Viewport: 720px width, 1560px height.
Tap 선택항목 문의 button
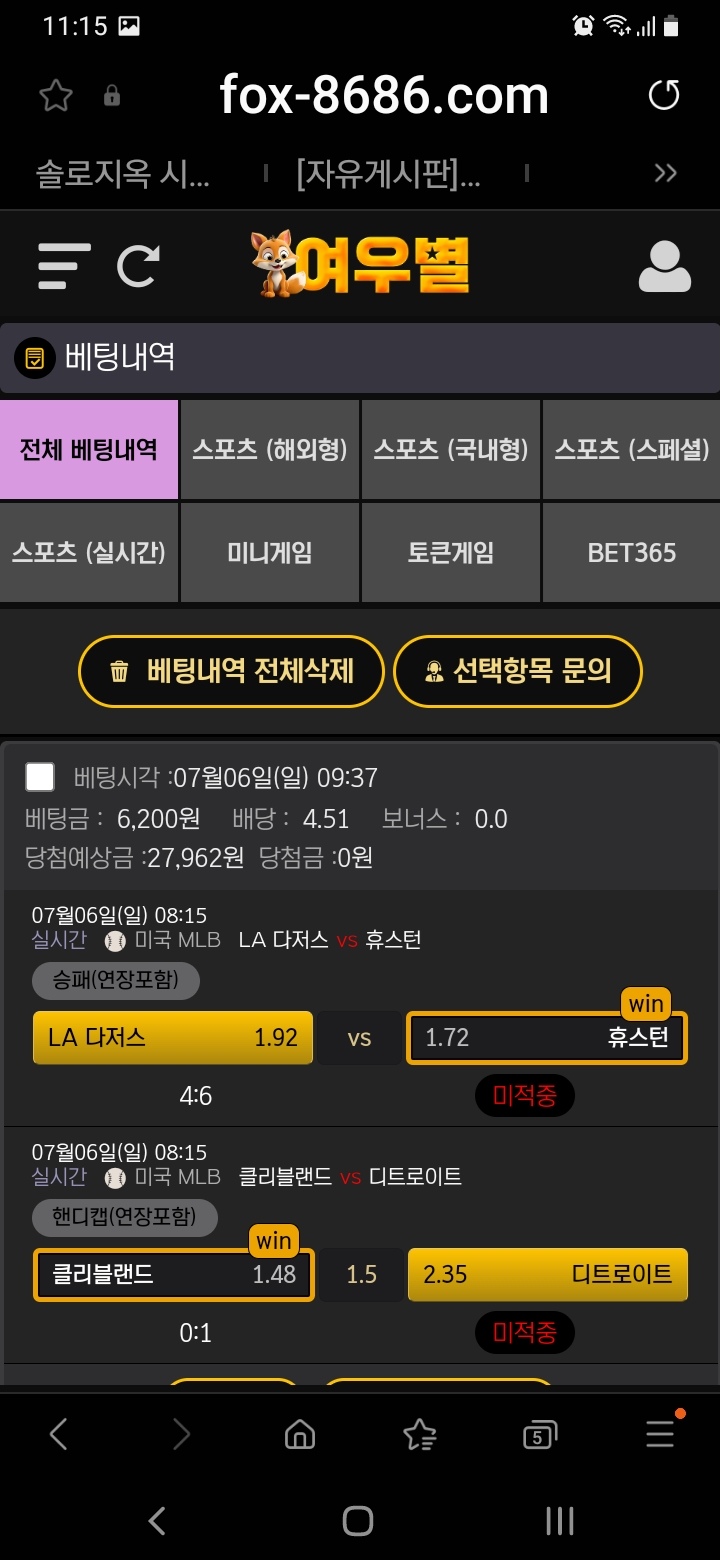click(x=518, y=671)
